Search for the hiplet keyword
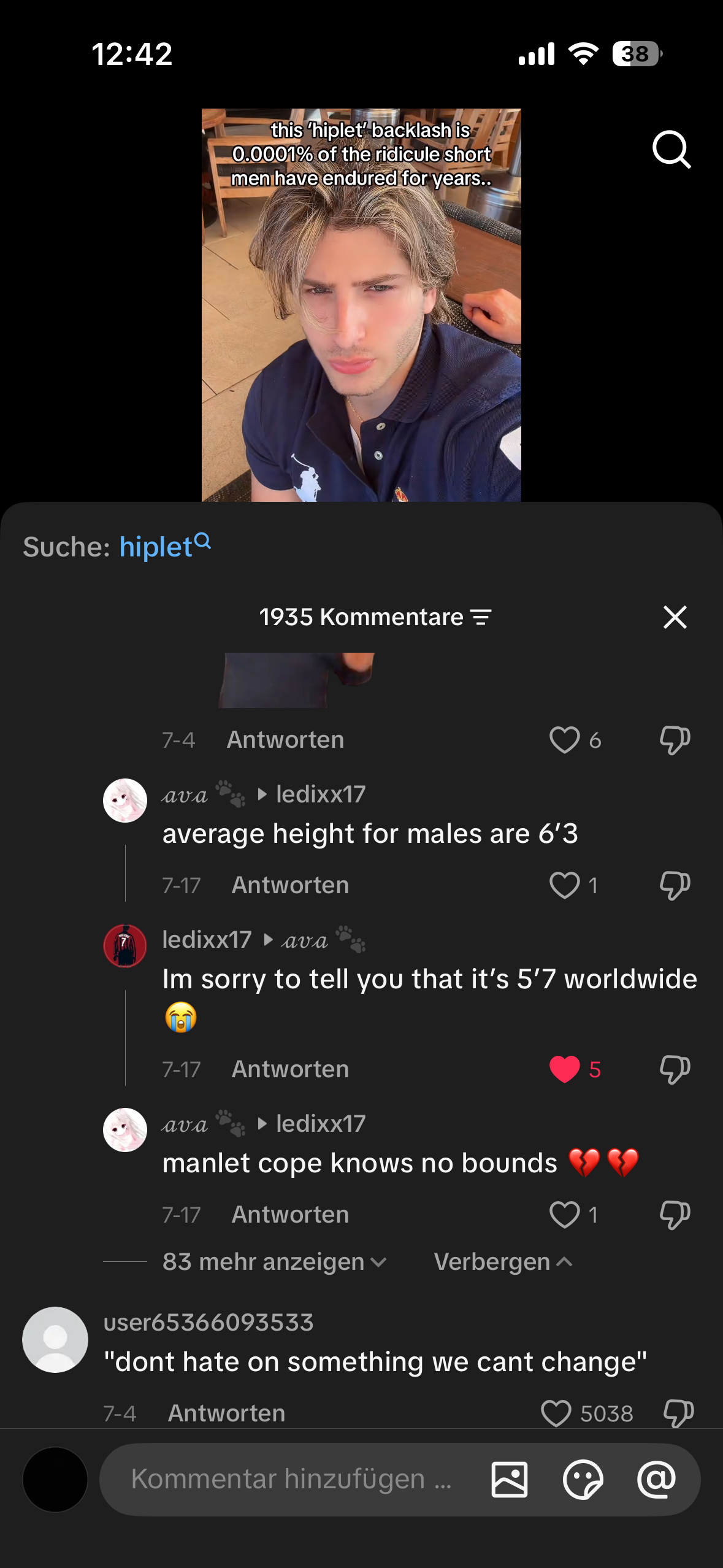Screen dimensions: 723x1568 click(164, 545)
